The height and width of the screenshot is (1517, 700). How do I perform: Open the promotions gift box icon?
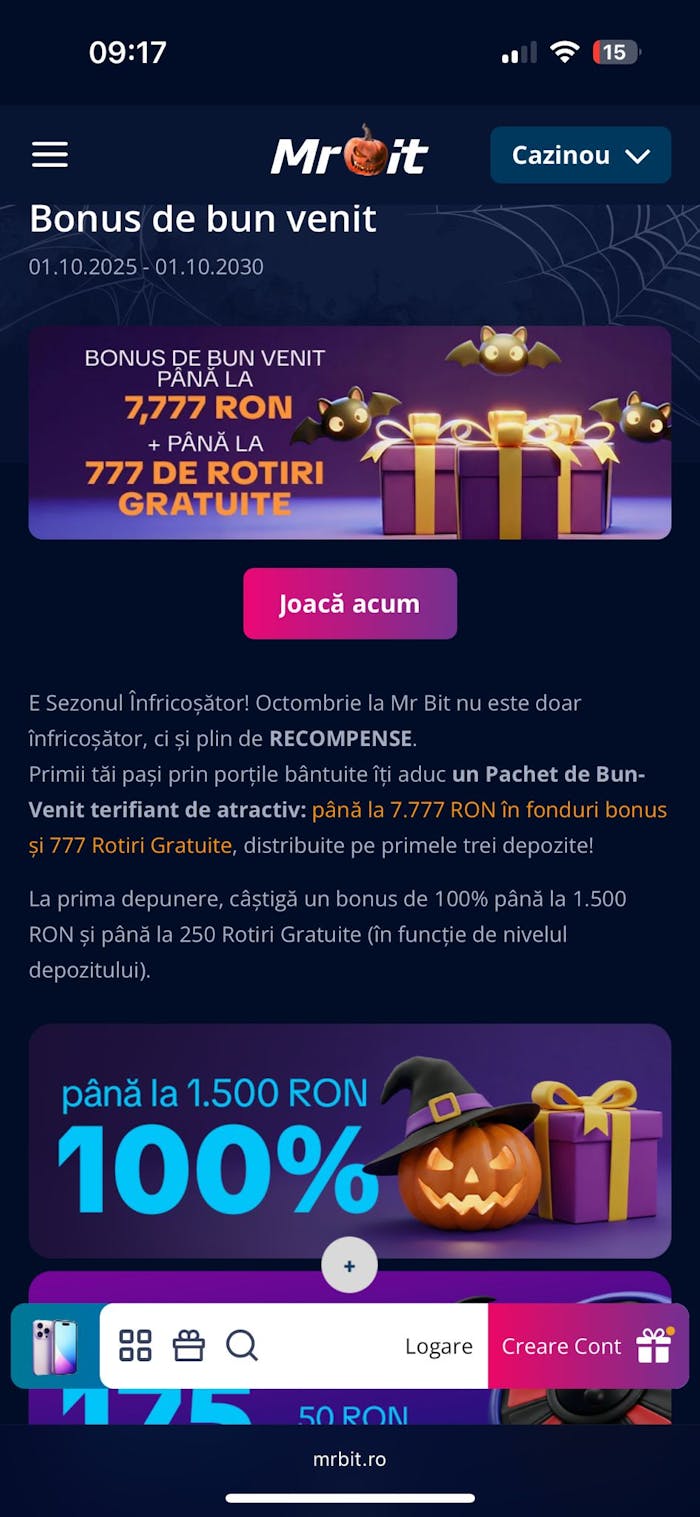[188, 1346]
